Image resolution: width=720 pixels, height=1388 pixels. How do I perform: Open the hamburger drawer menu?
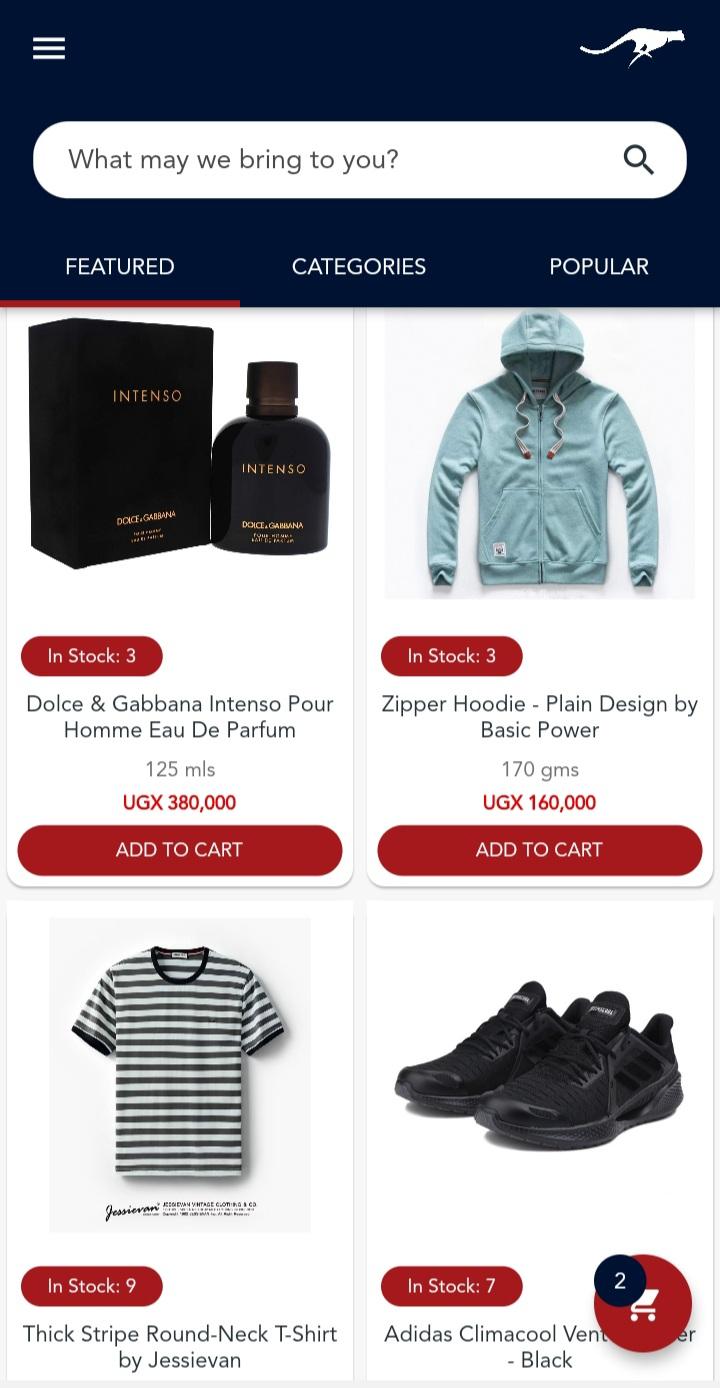click(49, 48)
